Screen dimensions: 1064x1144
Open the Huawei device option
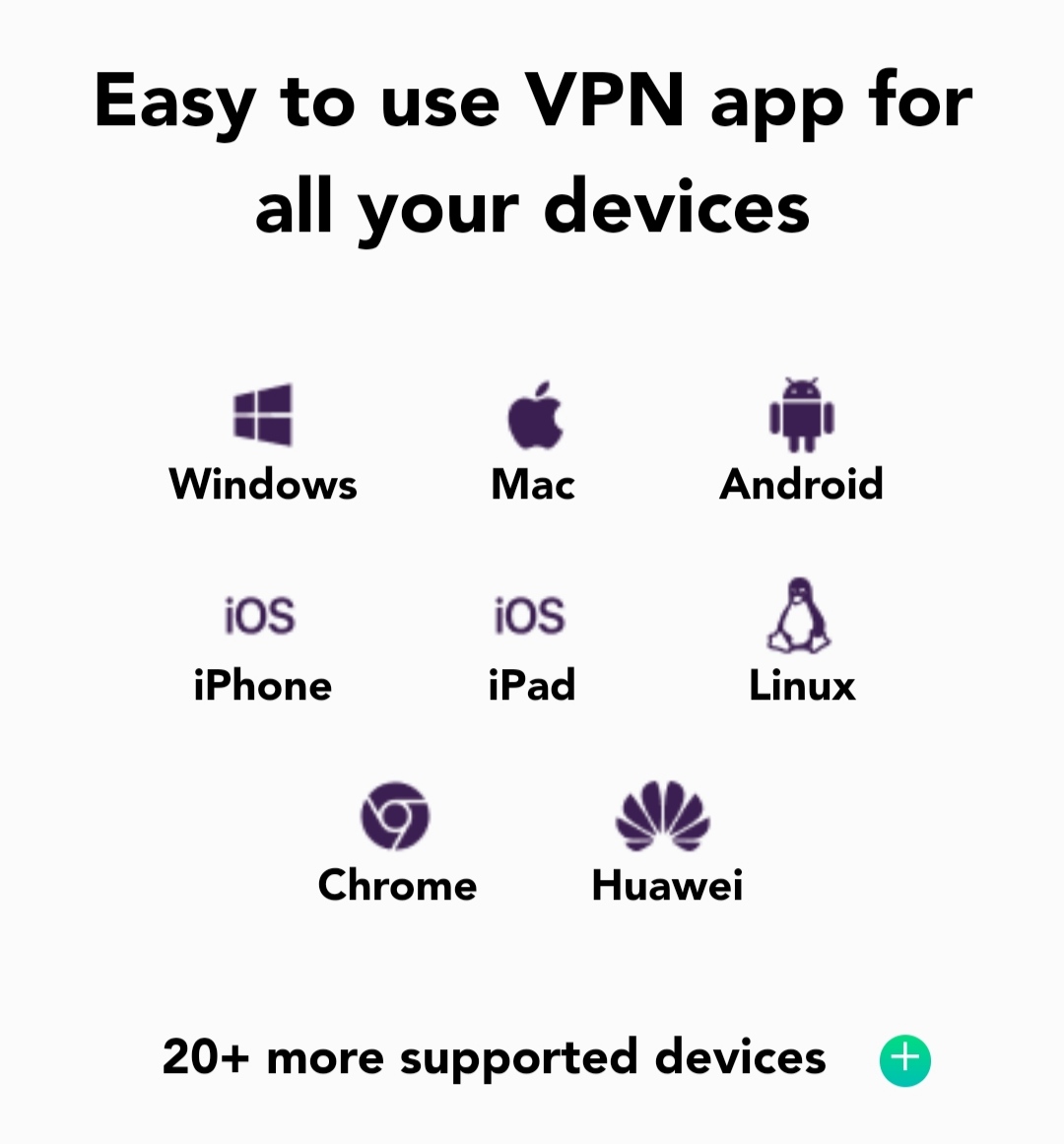click(x=665, y=843)
